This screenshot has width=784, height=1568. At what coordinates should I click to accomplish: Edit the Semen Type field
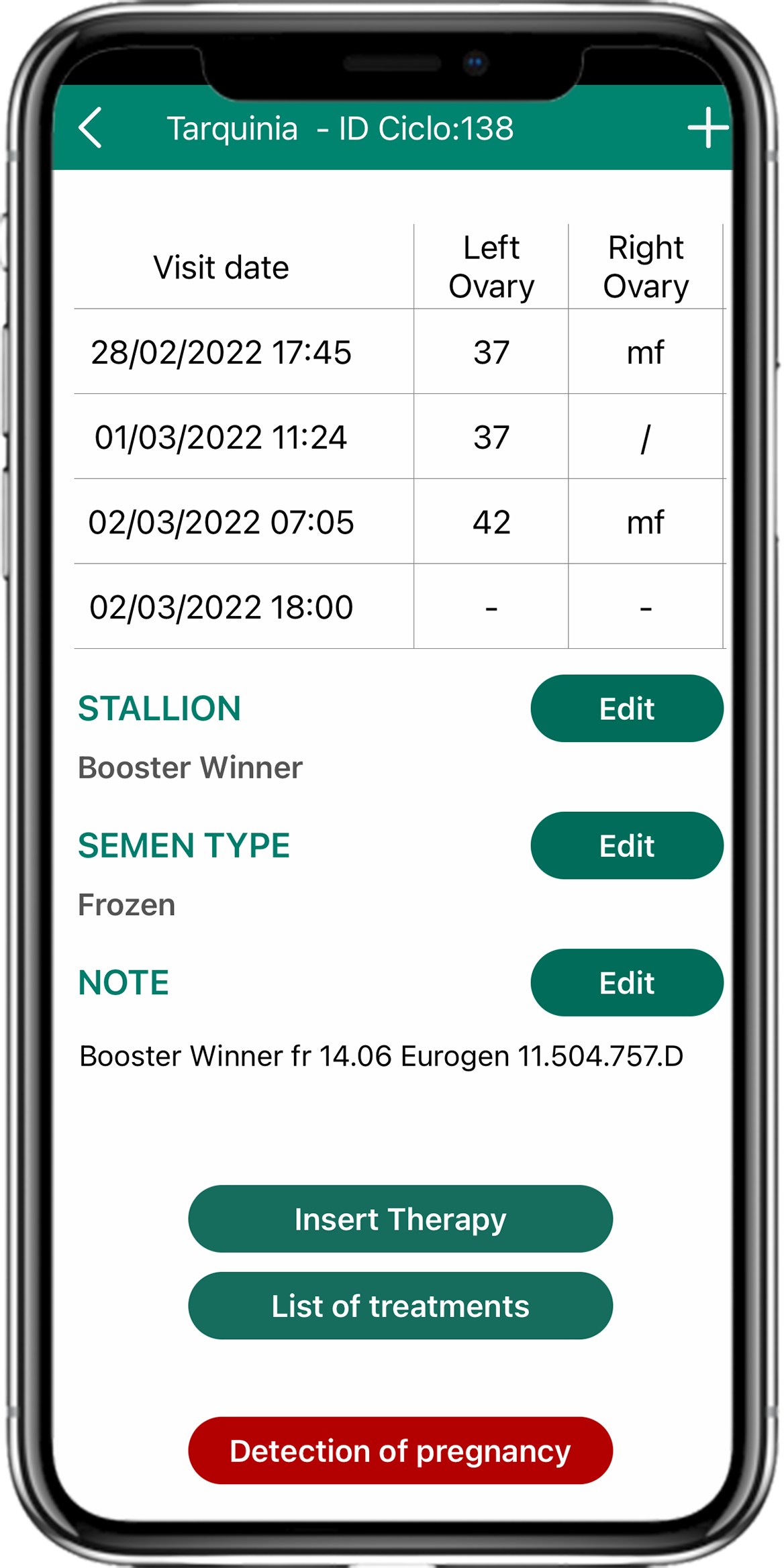tap(627, 845)
